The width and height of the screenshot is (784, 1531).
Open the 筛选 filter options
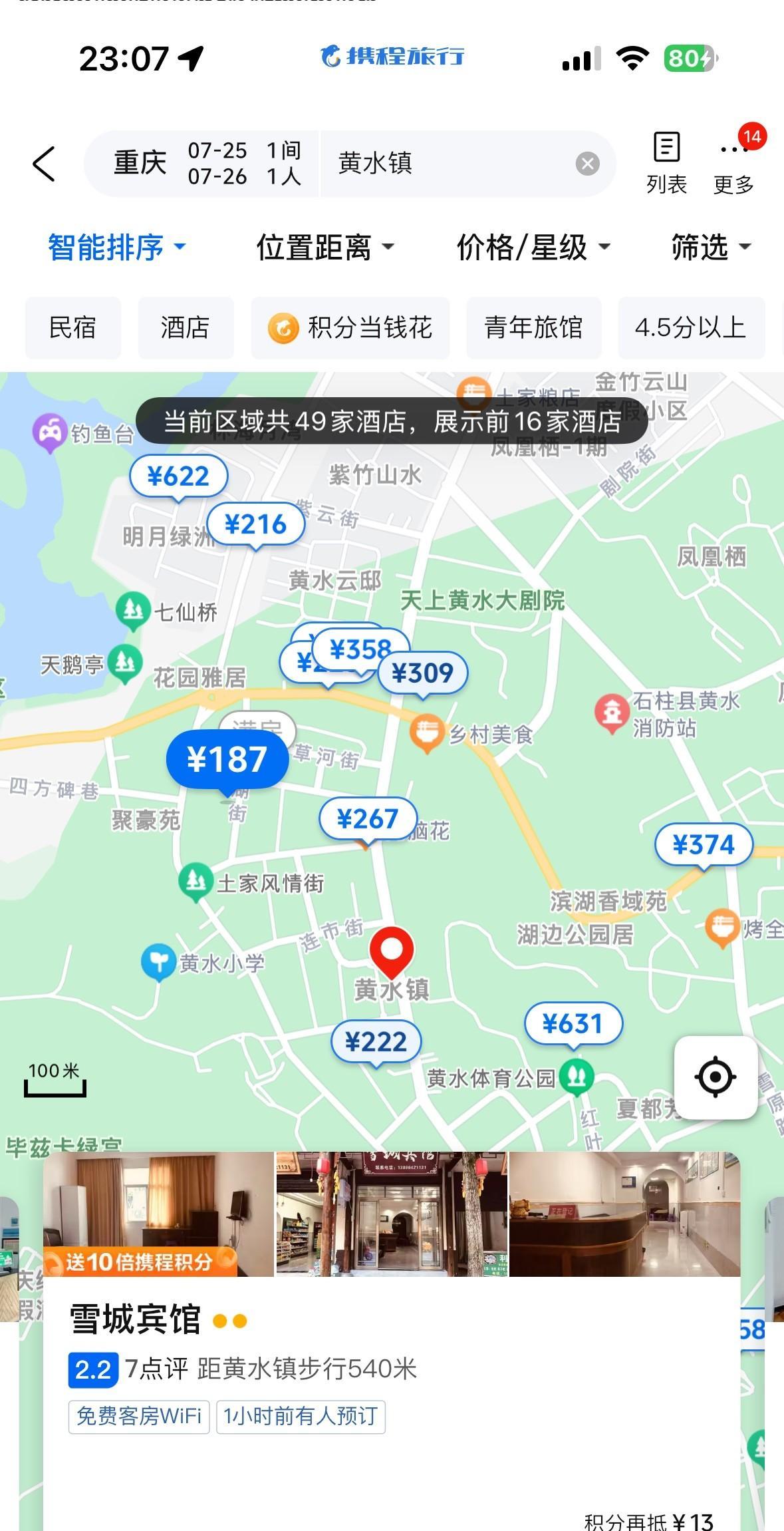(x=711, y=248)
